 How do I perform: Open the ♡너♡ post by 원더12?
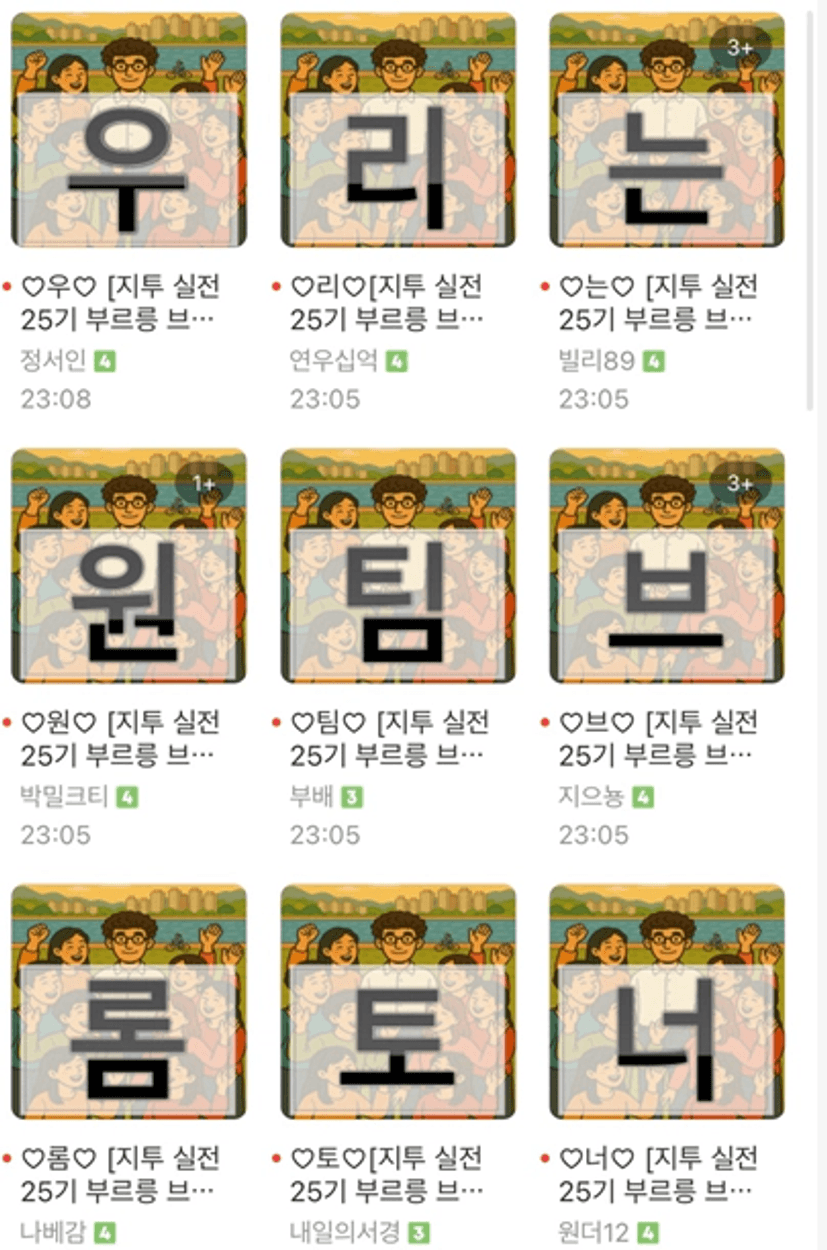(667, 1002)
